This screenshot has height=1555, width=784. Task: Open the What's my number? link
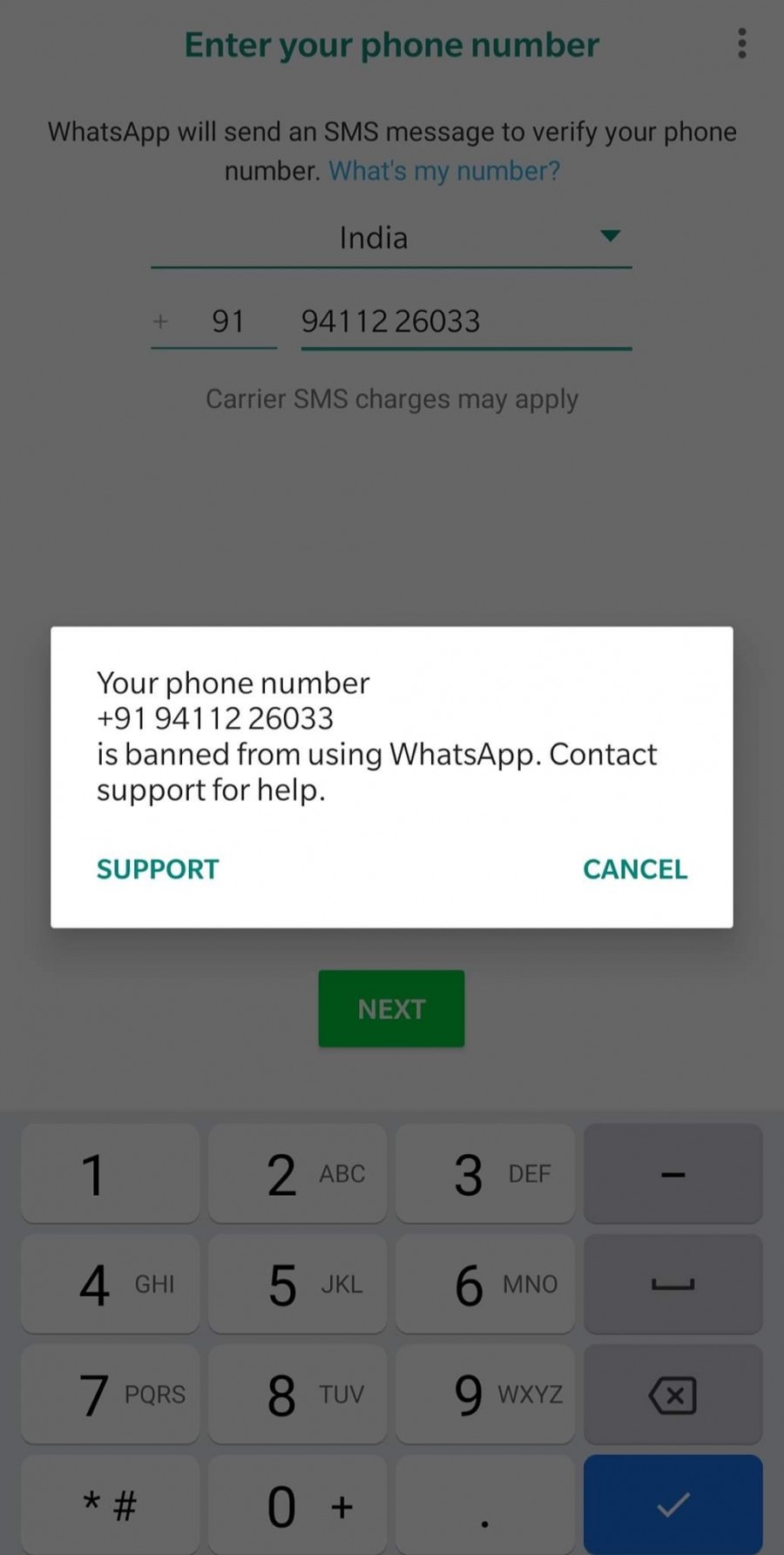tap(444, 171)
